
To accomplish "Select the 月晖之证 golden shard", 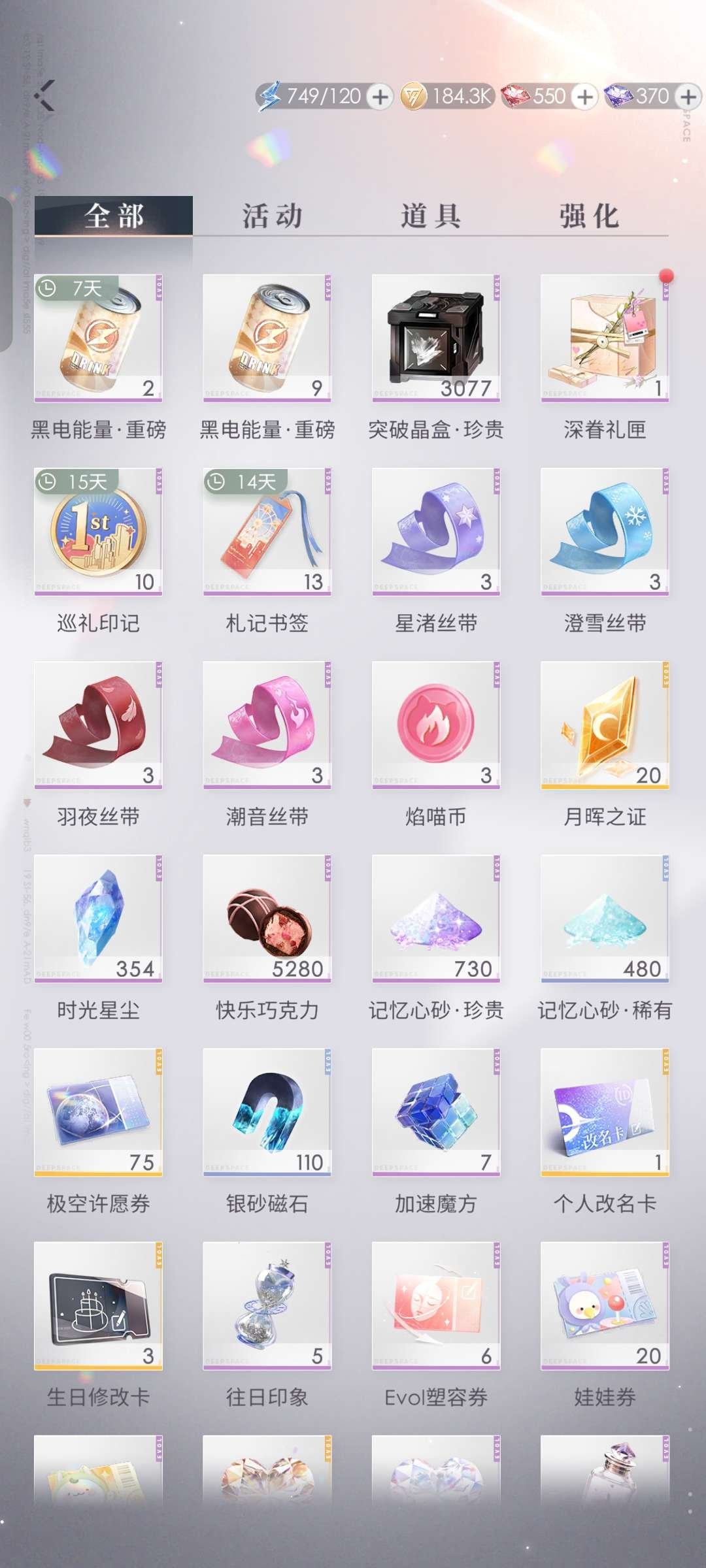I will pyautogui.click(x=605, y=725).
